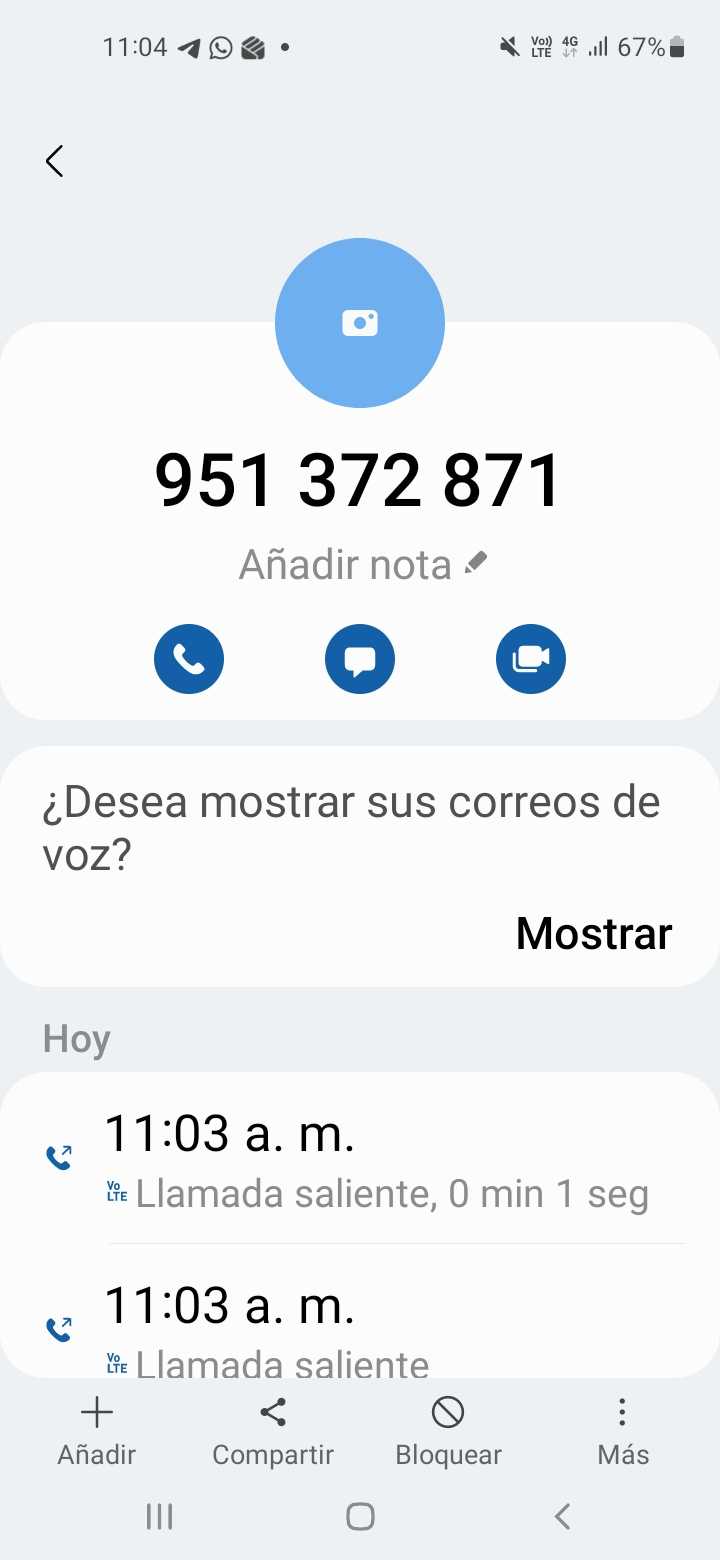
Task: Tap Añadir nota to add a note
Action: pos(362,565)
